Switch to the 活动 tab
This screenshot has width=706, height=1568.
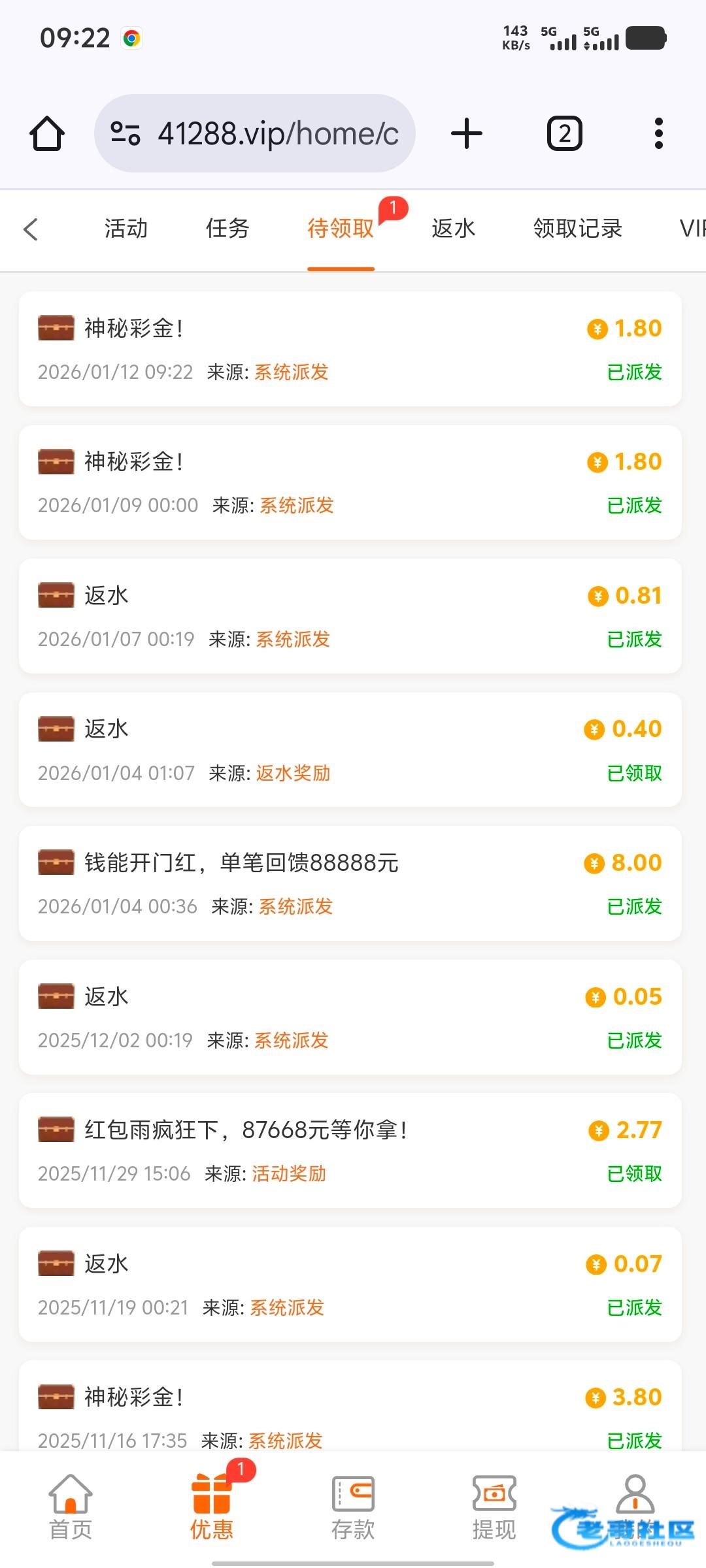click(x=126, y=229)
